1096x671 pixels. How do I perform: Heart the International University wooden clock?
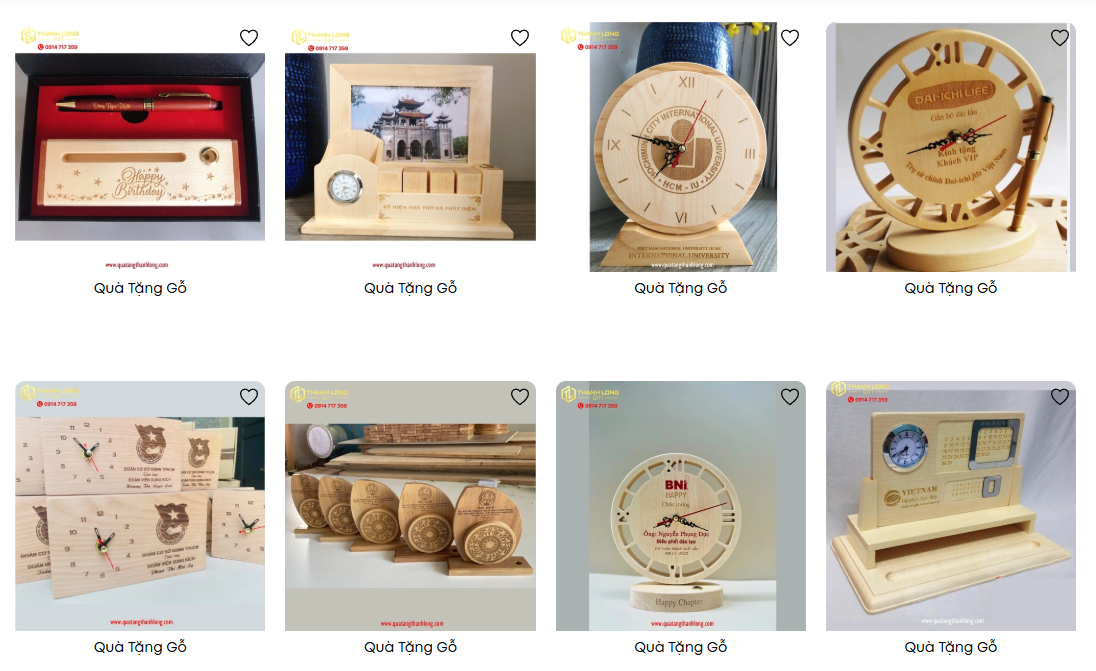pyautogui.click(x=790, y=38)
